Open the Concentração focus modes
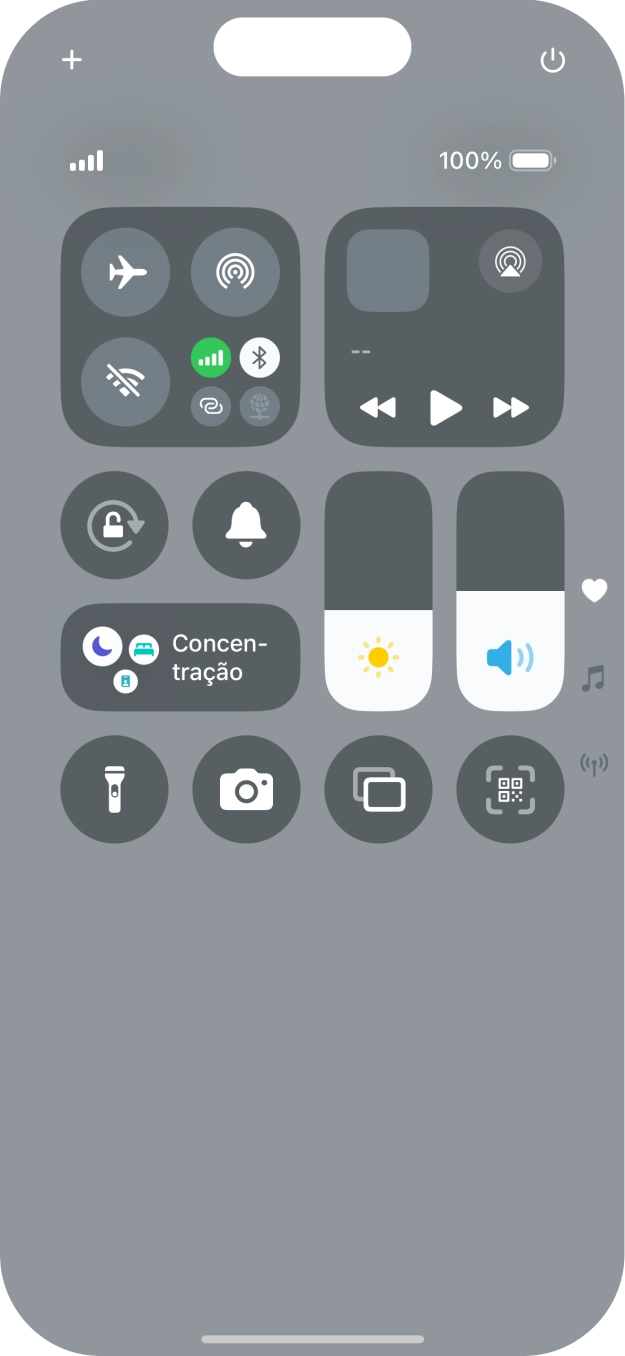625x1356 pixels. (x=180, y=657)
